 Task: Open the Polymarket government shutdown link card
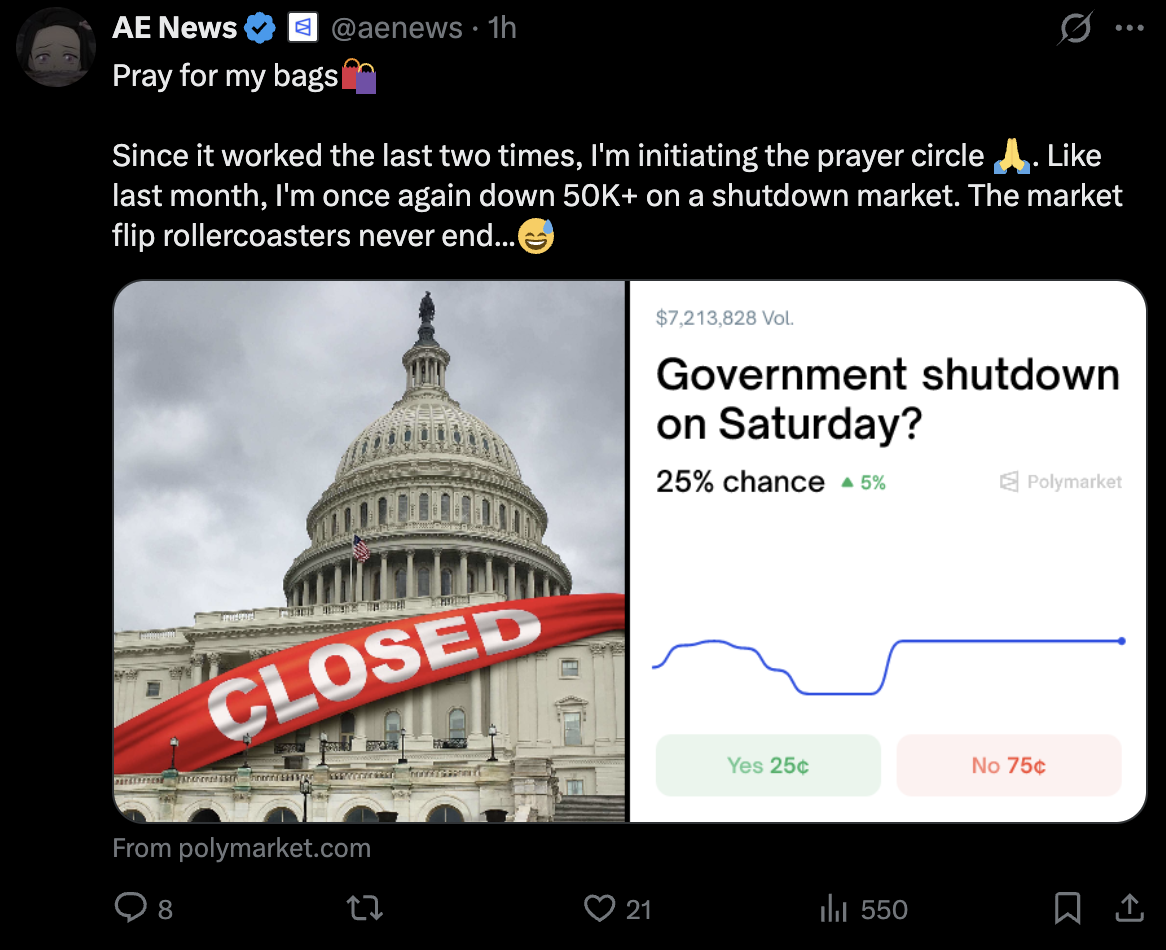630,551
